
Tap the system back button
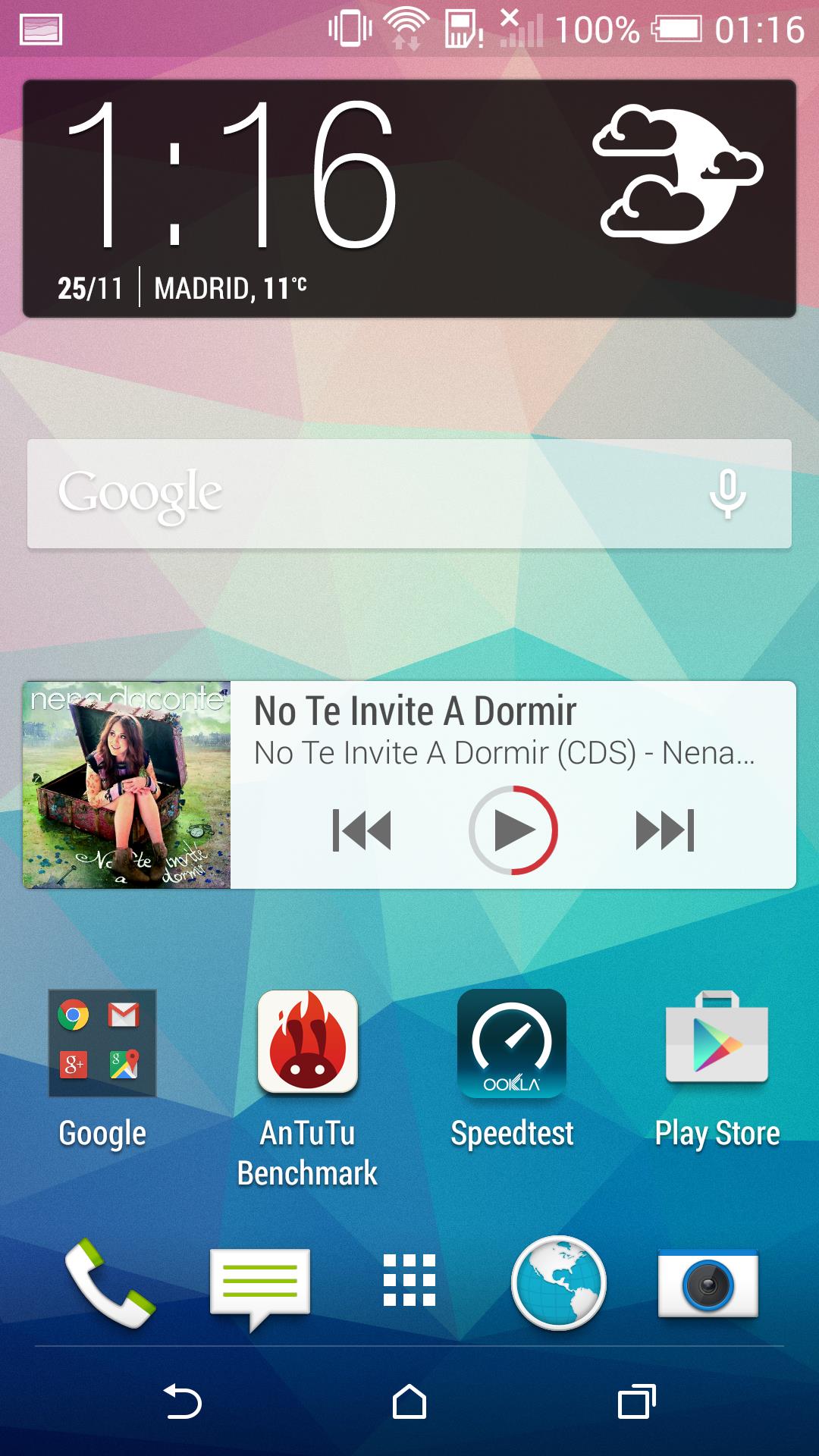coord(183,1401)
